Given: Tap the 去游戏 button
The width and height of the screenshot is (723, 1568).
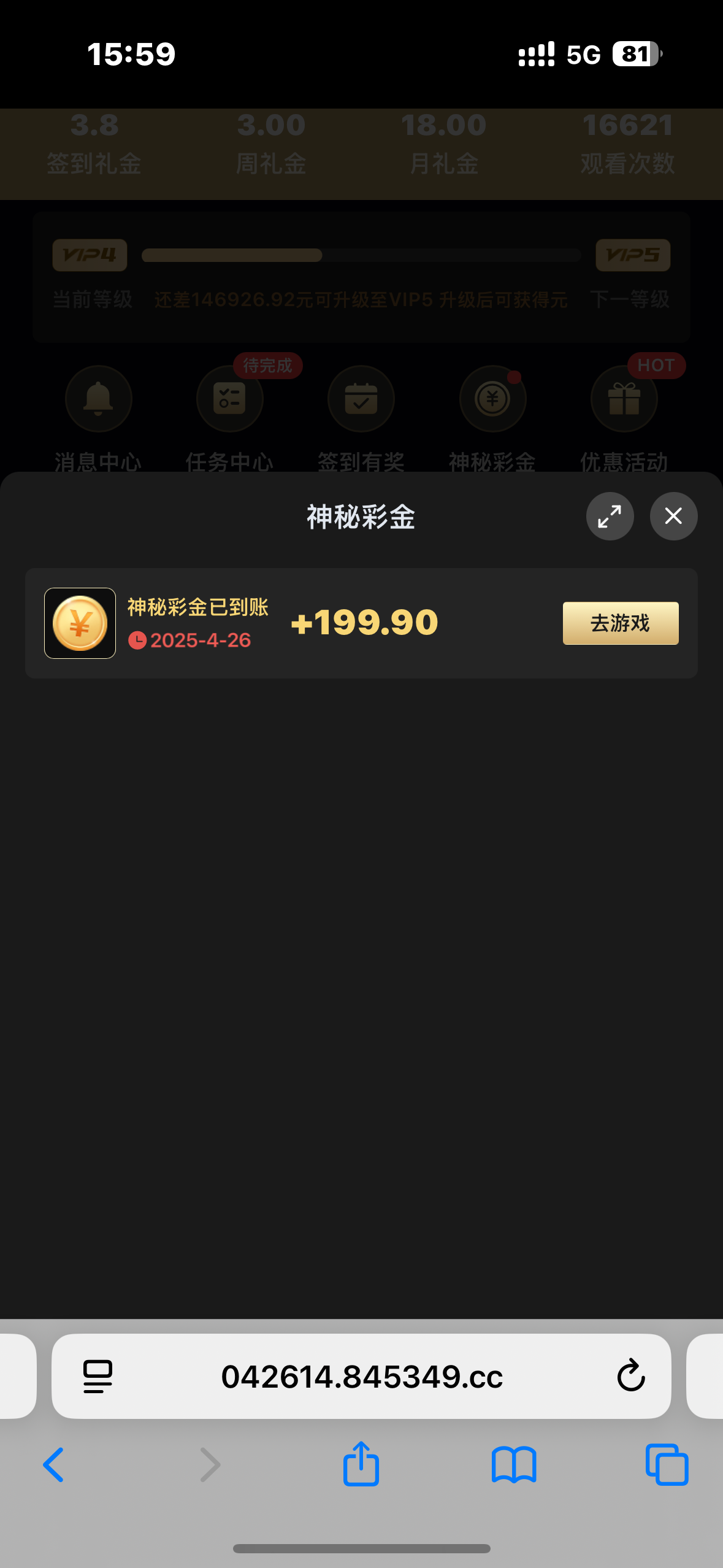Looking at the screenshot, I should [x=620, y=623].
